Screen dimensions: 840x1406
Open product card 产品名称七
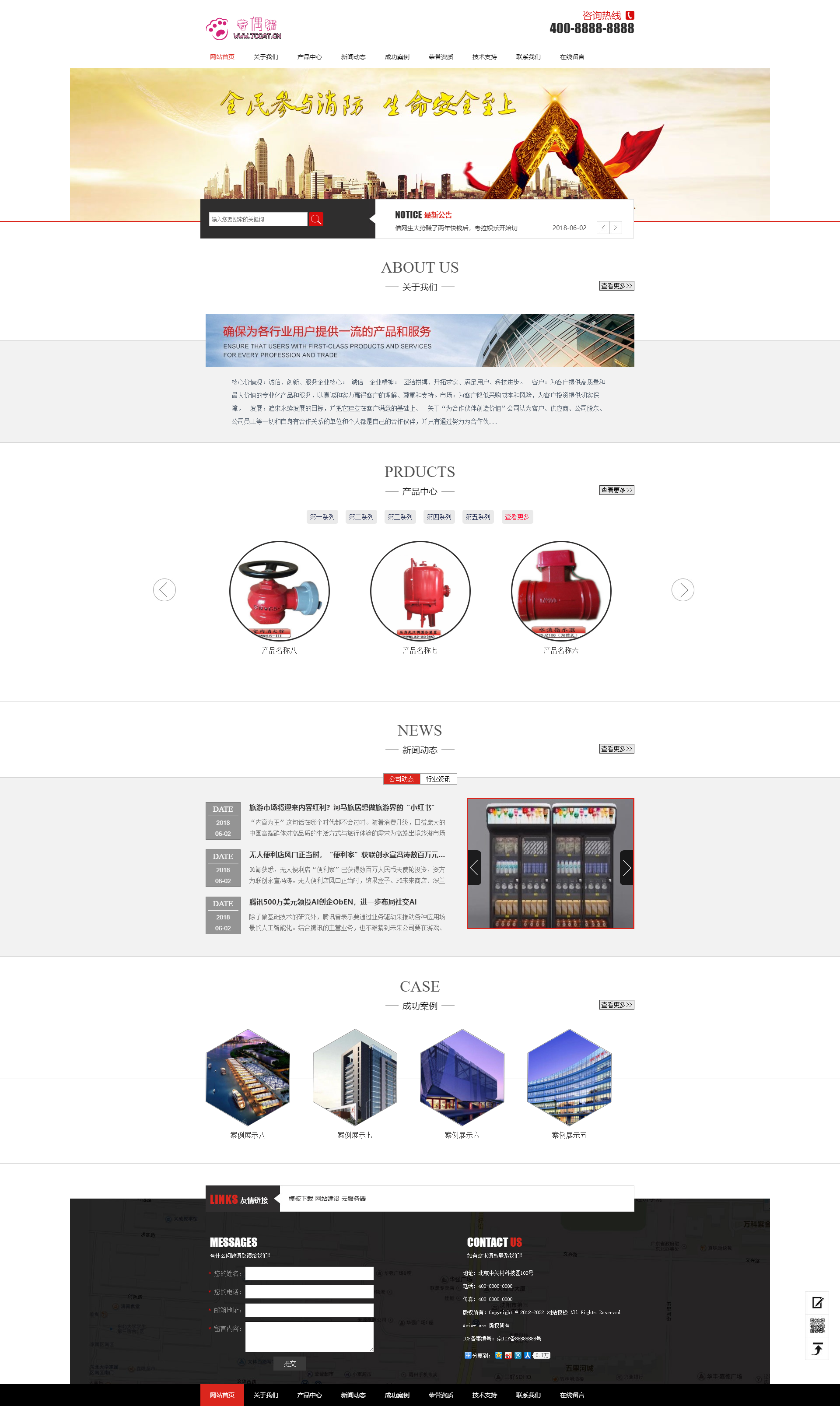pyautogui.click(x=420, y=598)
